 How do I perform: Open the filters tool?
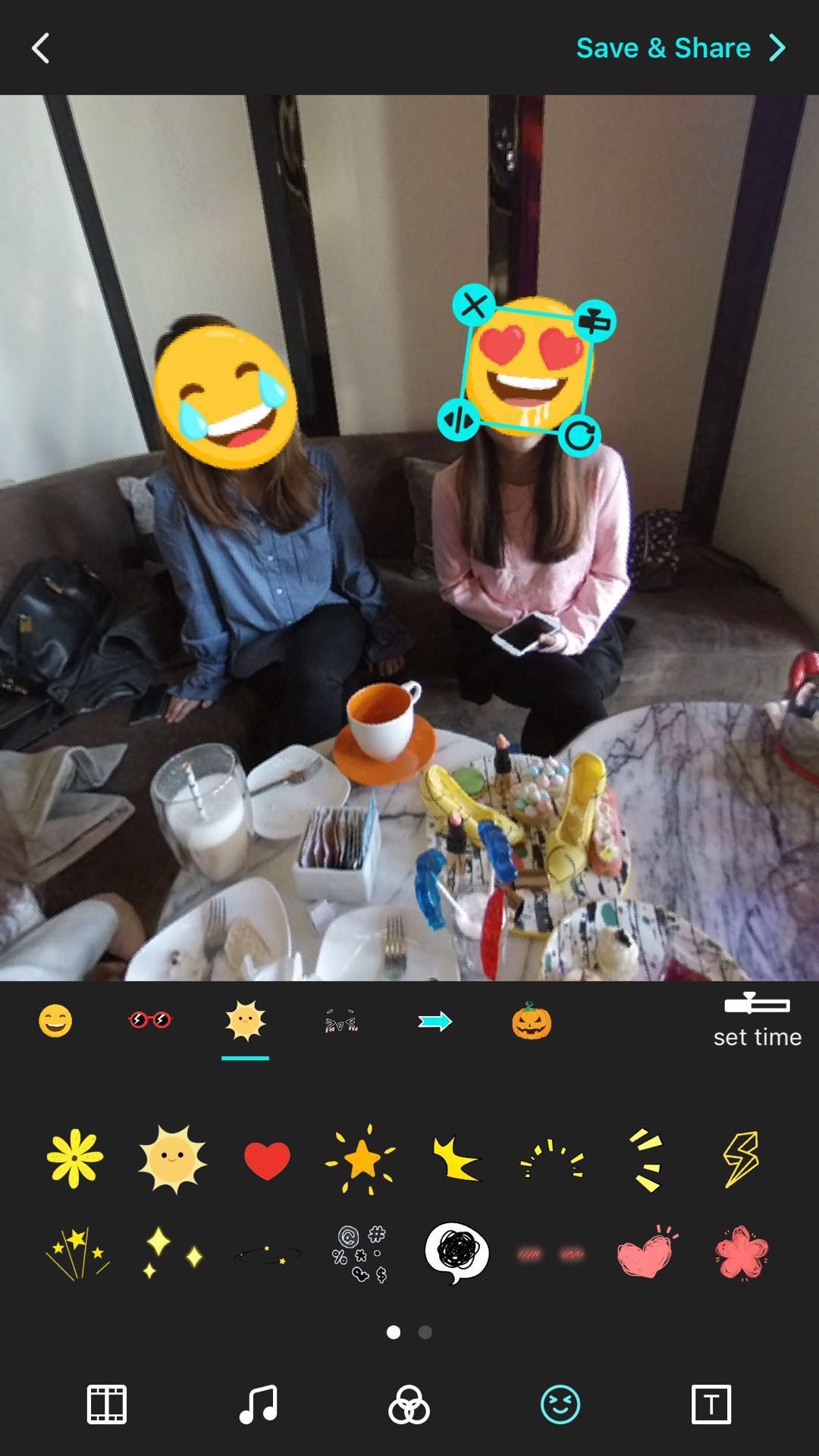(409, 1404)
